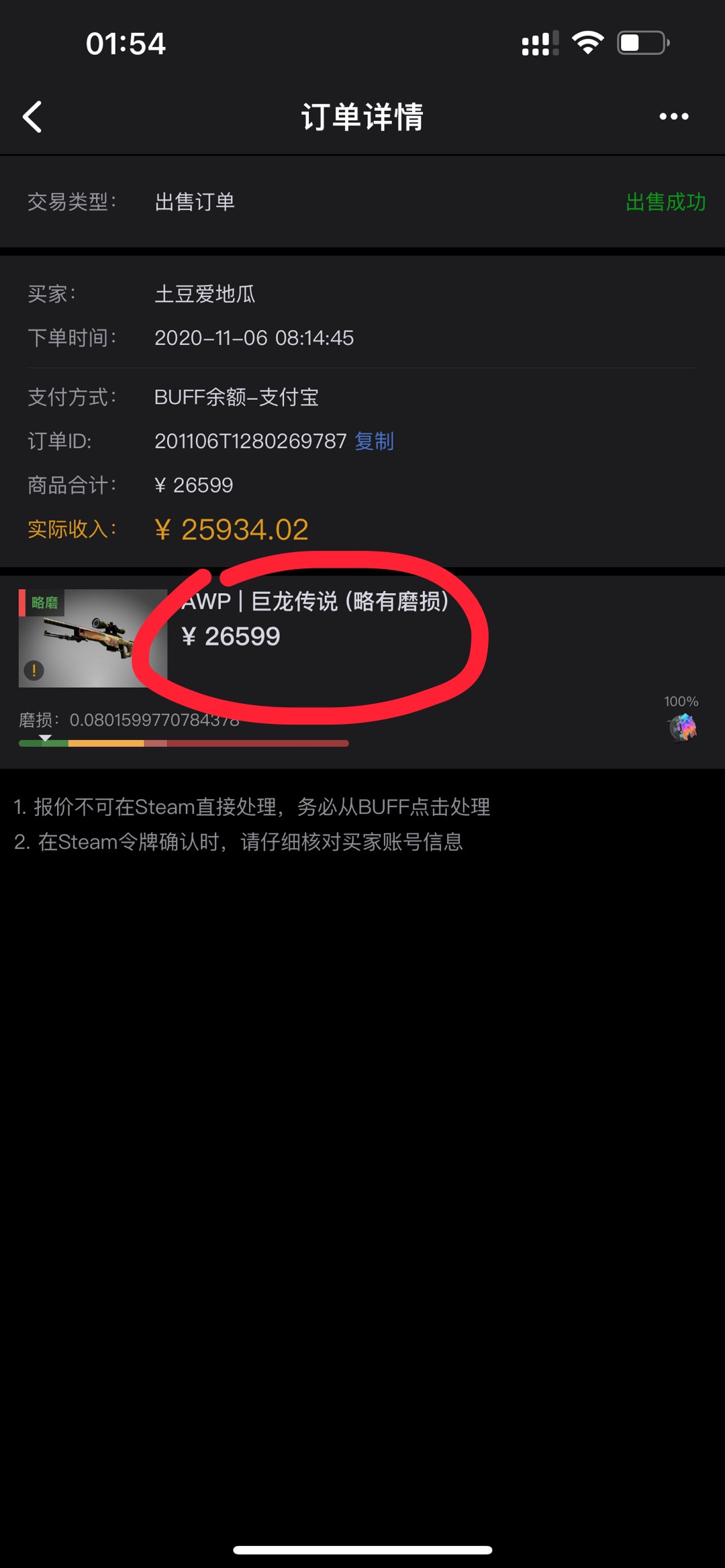Open the AWP 巨龙传说 item thumbnail
The width and height of the screenshot is (725, 1568).
point(93,638)
